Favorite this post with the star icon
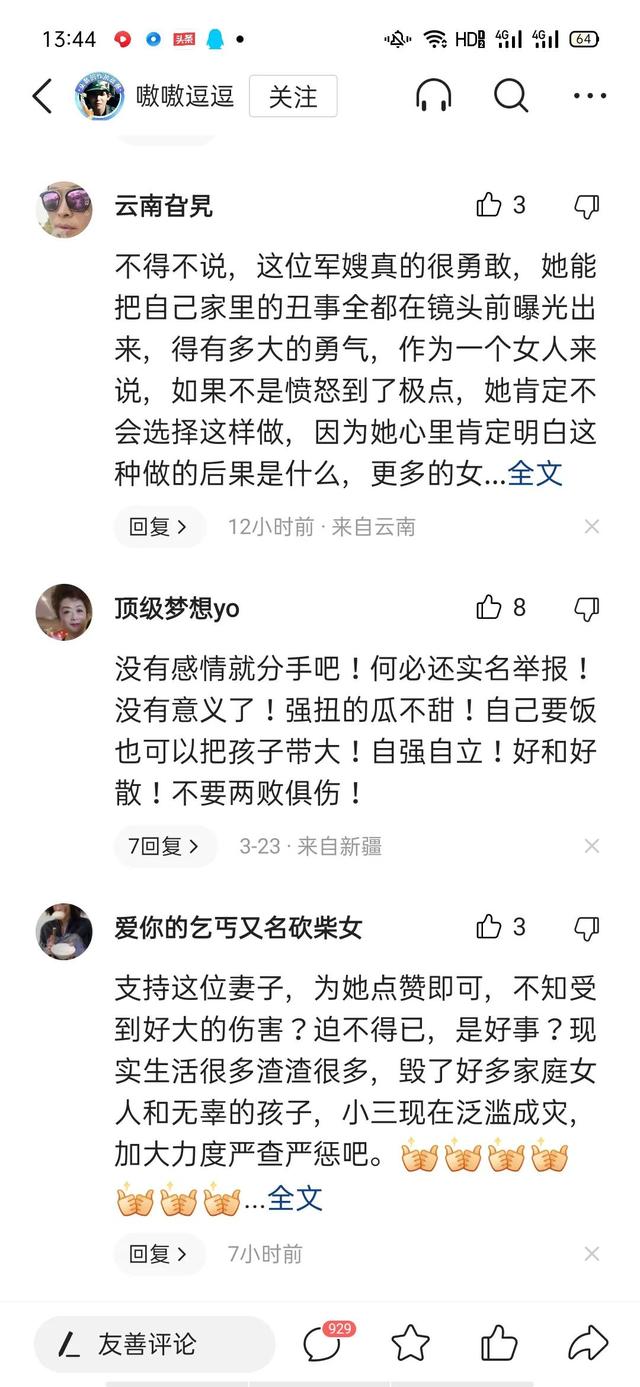This screenshot has width=640, height=1387. point(411,1343)
